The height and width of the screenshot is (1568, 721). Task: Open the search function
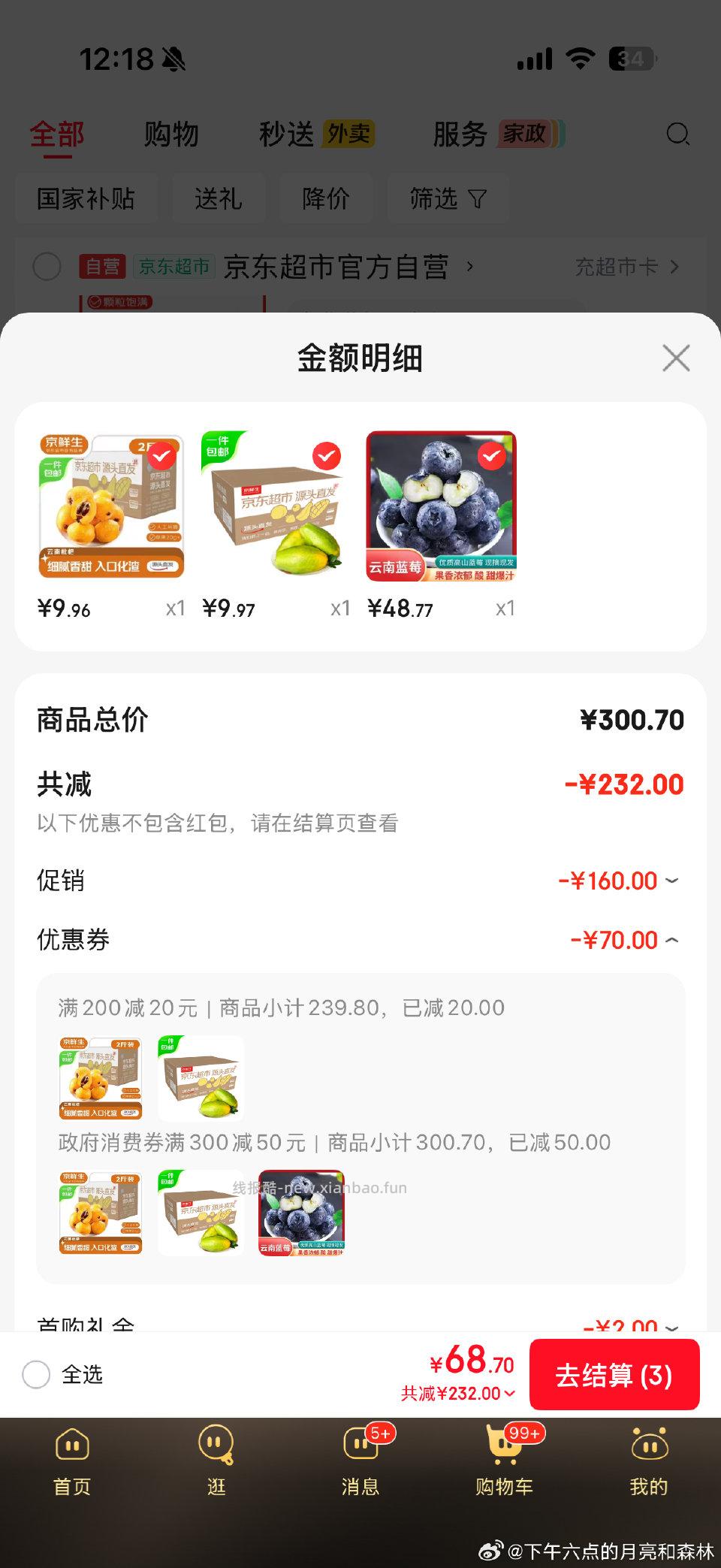tap(678, 135)
